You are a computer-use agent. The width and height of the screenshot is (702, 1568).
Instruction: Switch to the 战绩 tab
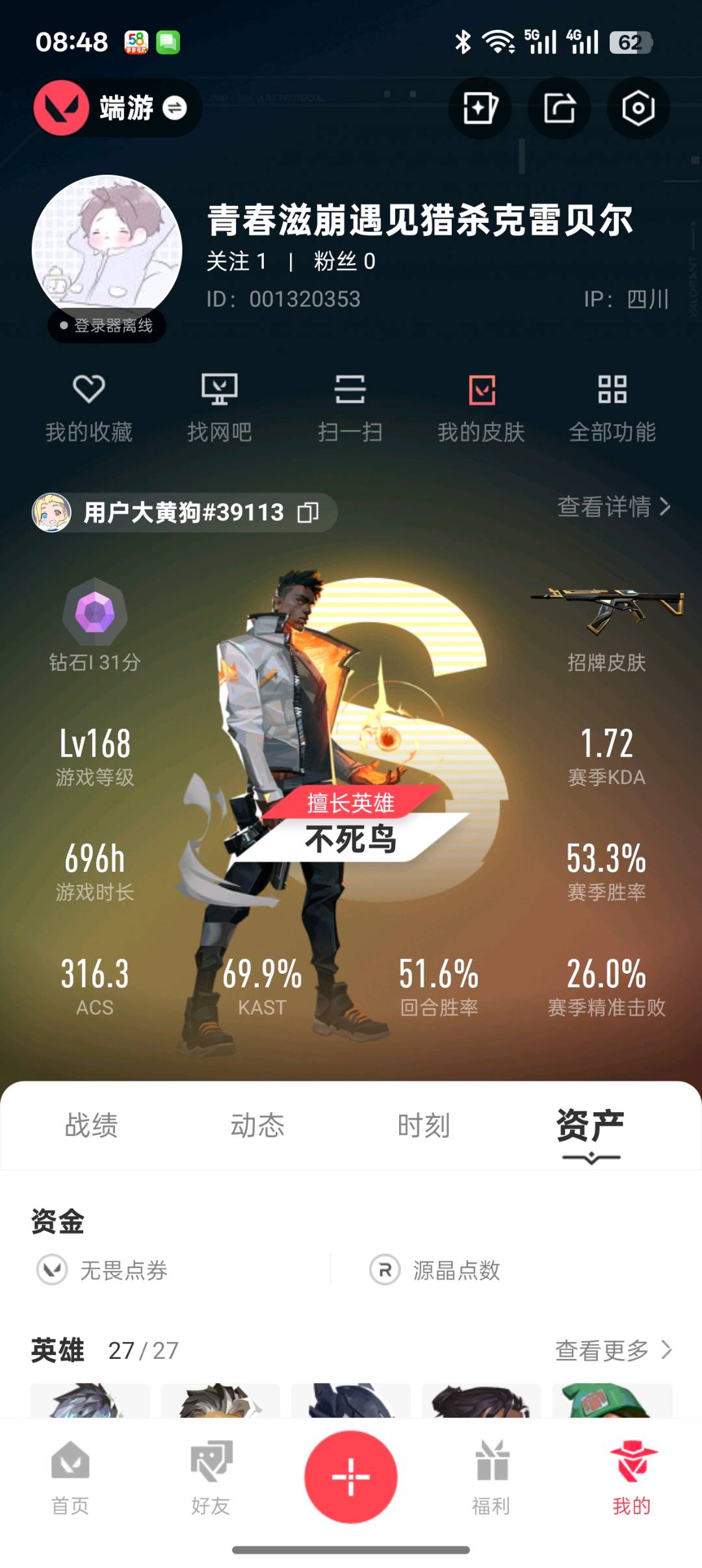click(x=92, y=1125)
